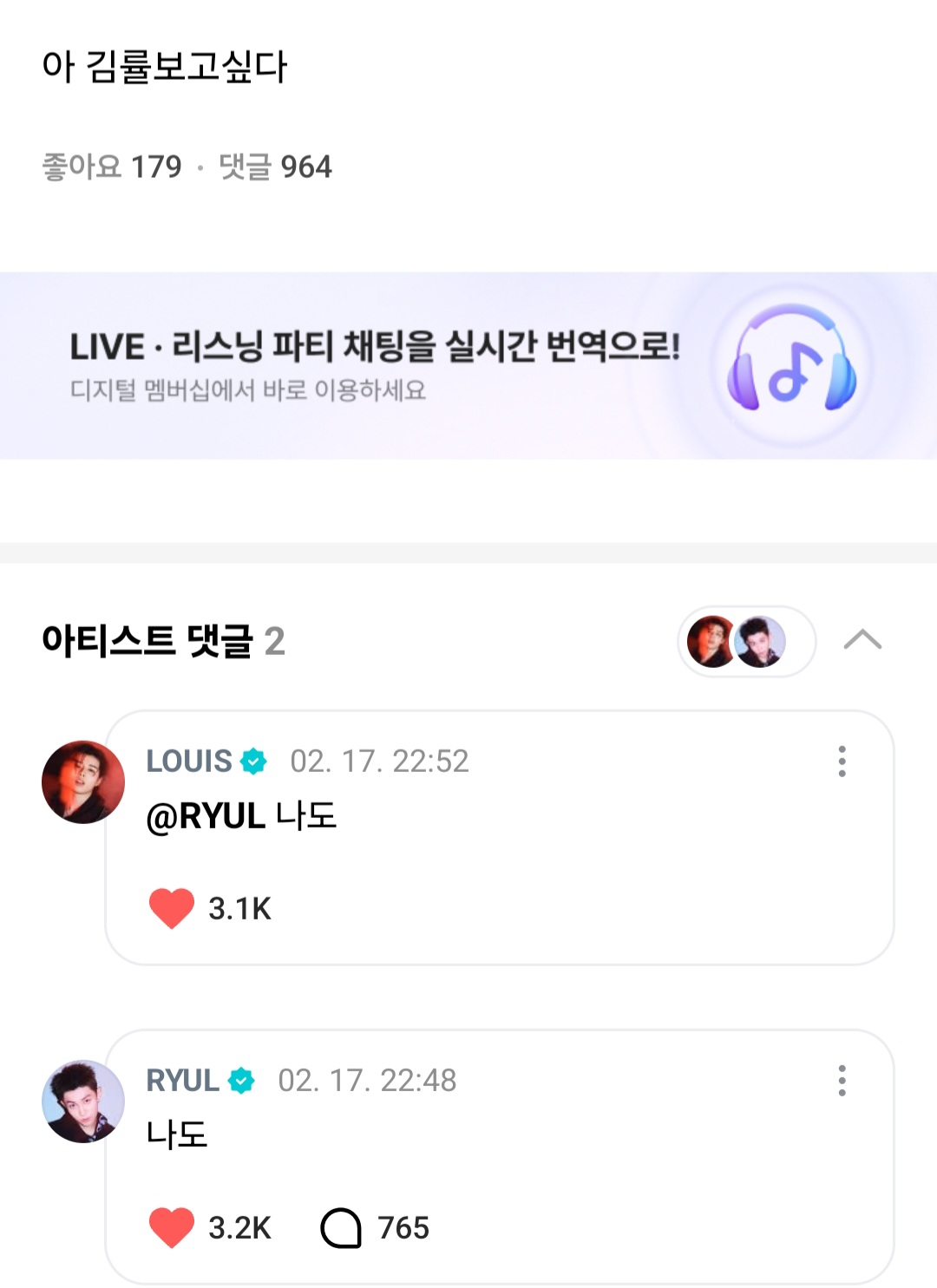
Task: Open more options on RYUL's comment
Action: pyautogui.click(x=842, y=1081)
